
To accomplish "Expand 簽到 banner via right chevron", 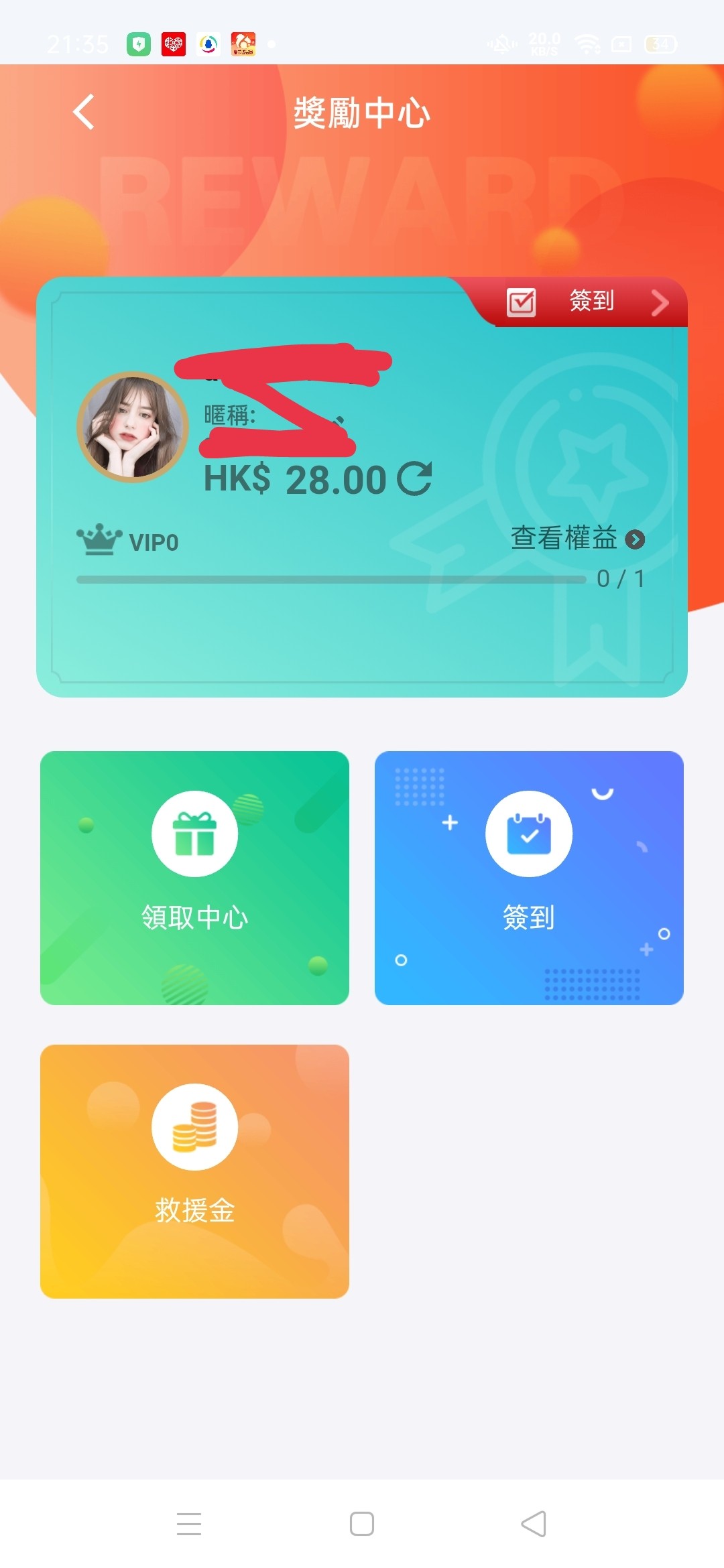I will point(660,302).
